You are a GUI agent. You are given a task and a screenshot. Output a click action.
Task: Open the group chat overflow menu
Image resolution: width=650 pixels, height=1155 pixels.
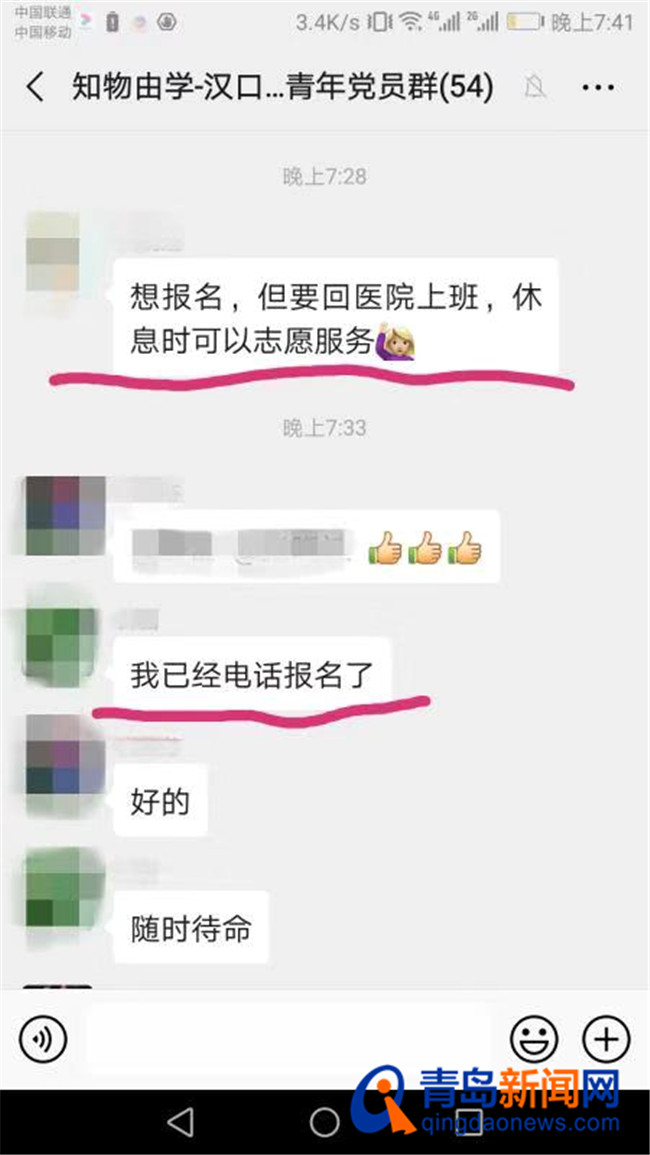point(598,88)
